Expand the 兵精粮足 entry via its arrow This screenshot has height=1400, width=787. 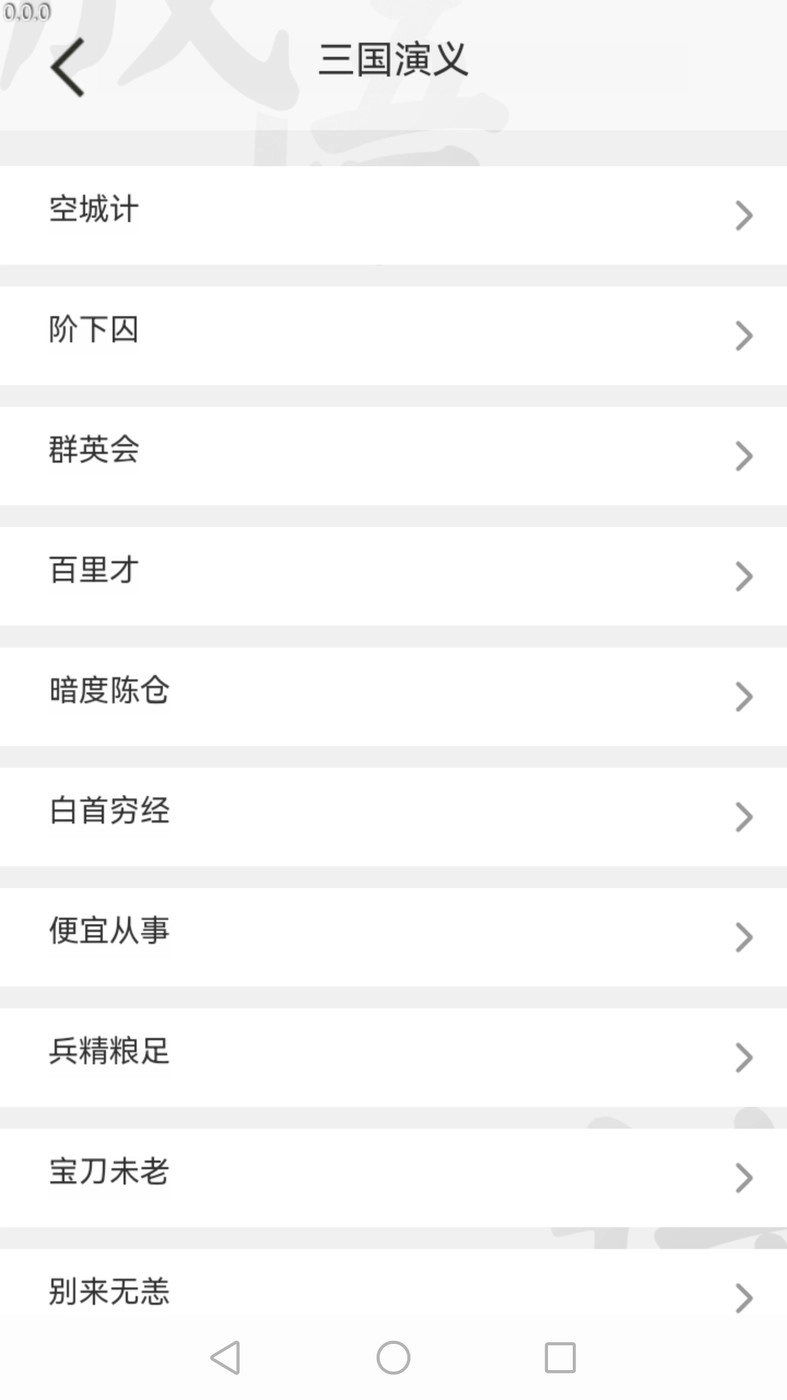tap(743, 1057)
